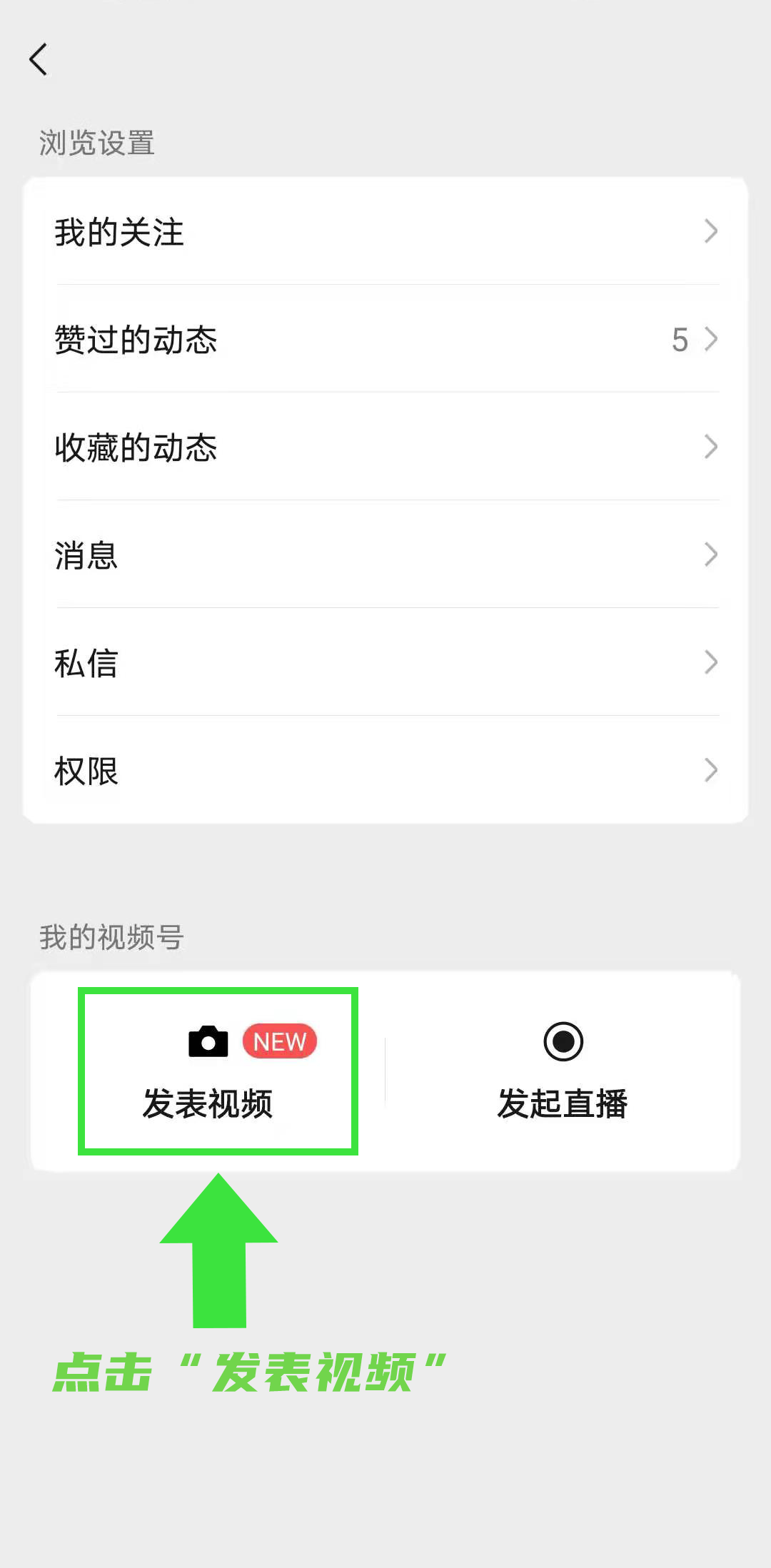Go back using the top arrow
Screen dimensions: 771x1568
click(39, 59)
